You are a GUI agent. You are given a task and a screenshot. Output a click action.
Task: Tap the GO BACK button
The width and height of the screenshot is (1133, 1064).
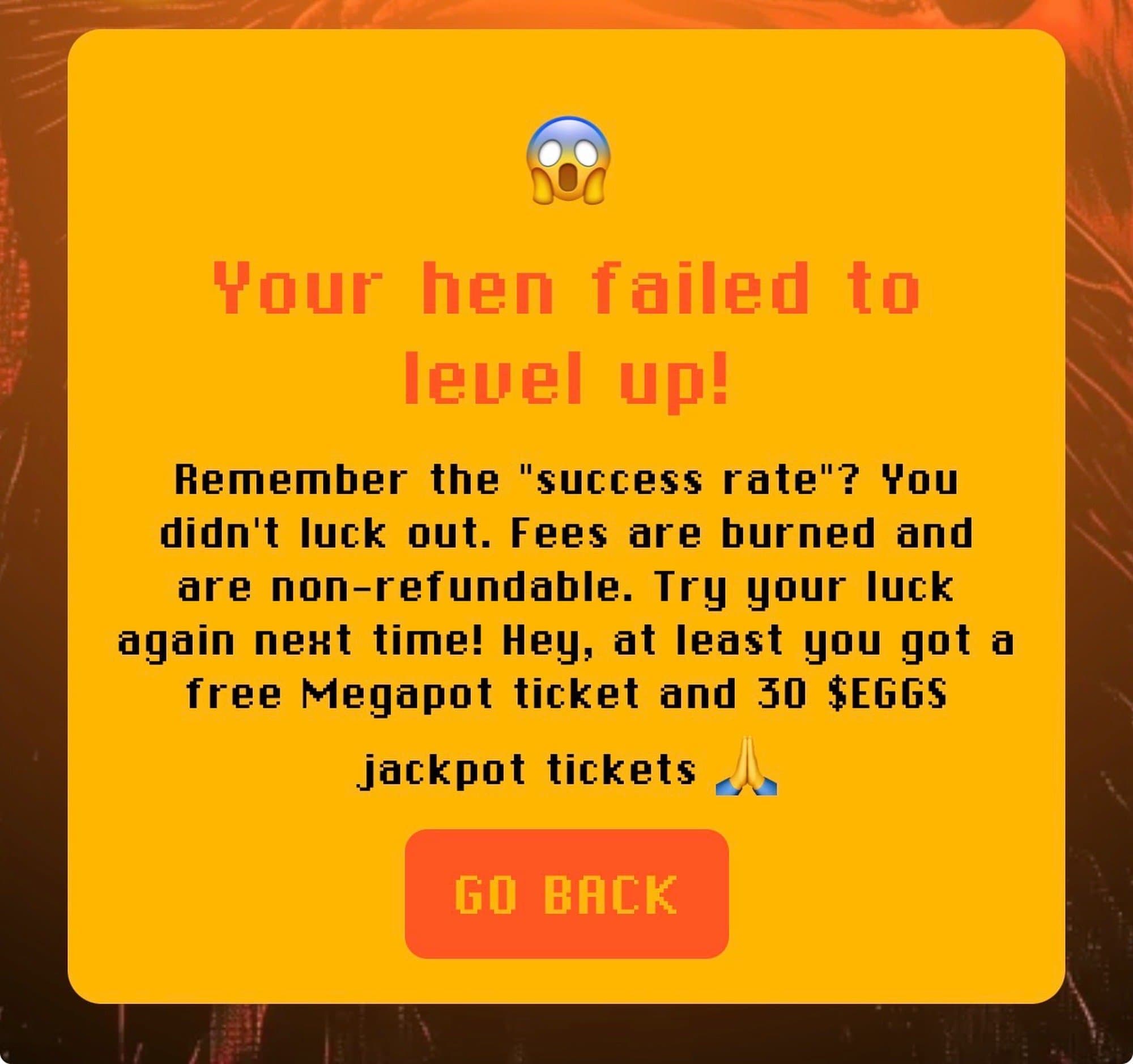click(566, 893)
